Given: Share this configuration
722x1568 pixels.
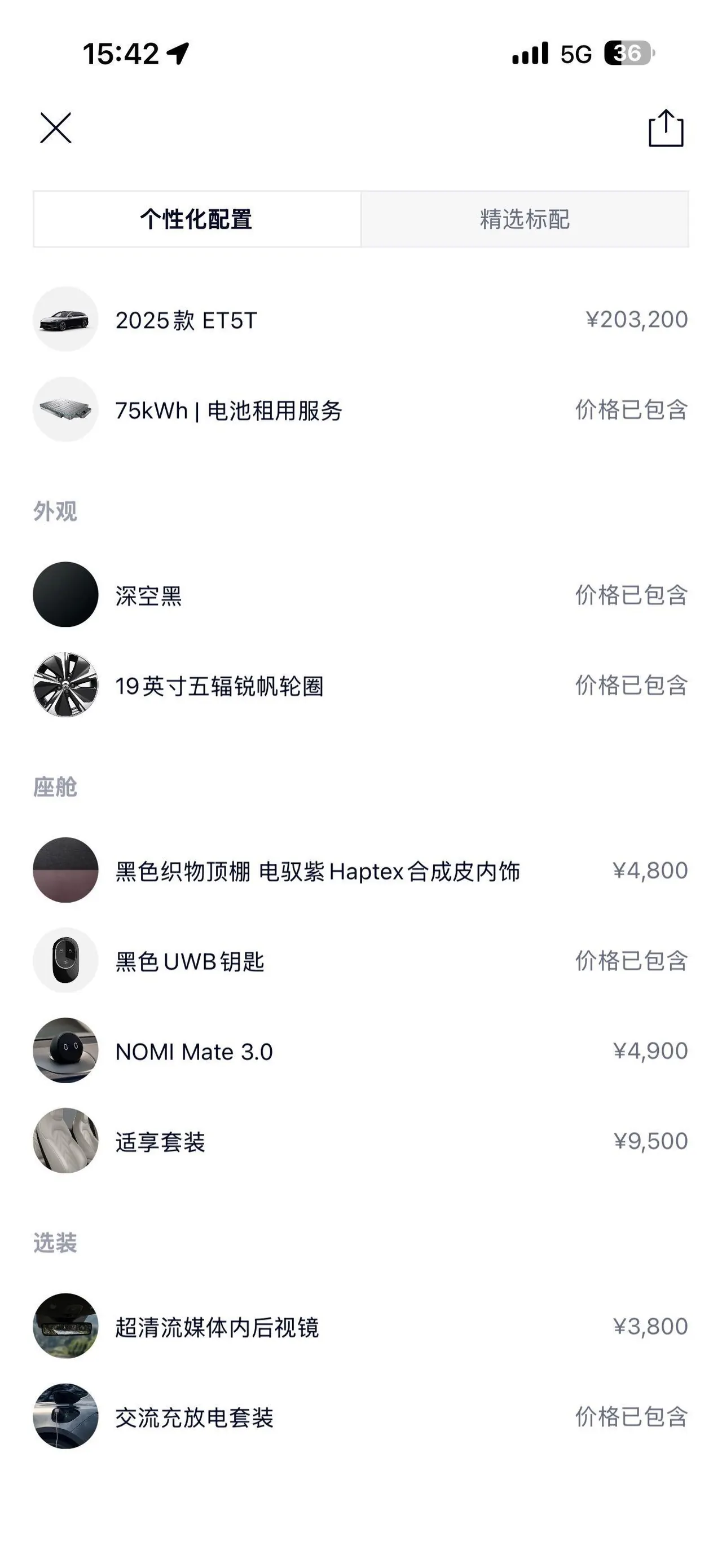Looking at the screenshot, I should pyautogui.click(x=666, y=128).
